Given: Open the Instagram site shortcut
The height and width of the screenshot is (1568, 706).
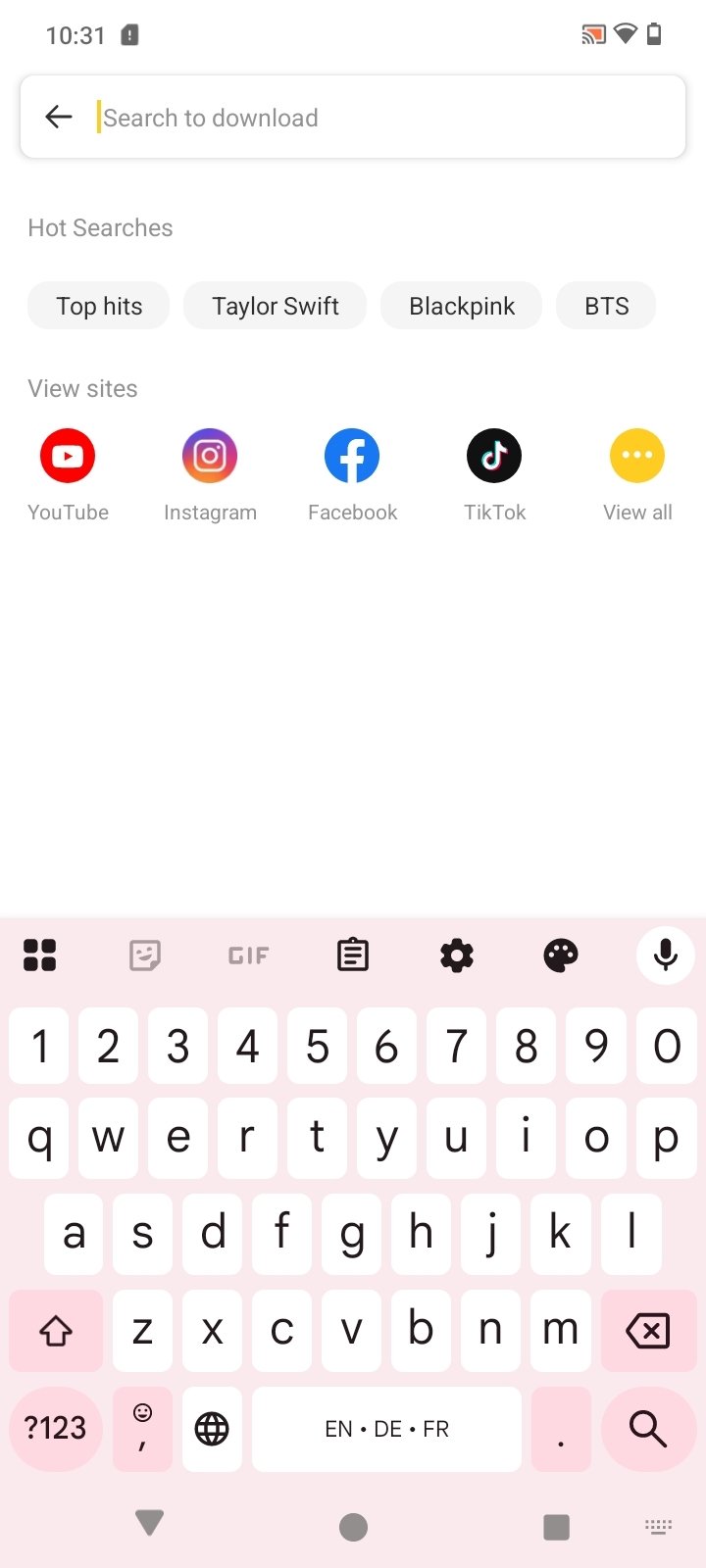Looking at the screenshot, I should 210,475.
